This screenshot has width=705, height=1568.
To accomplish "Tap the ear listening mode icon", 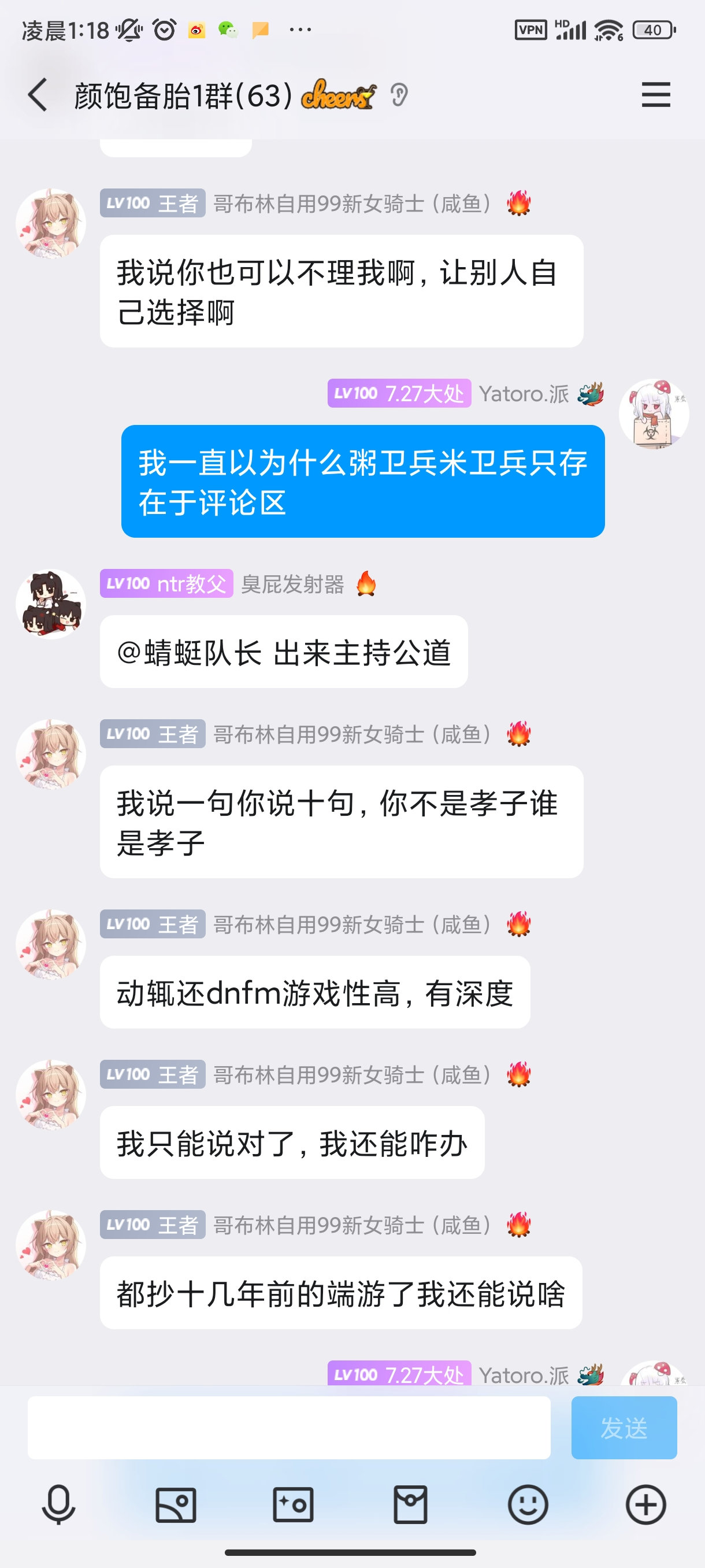I will (x=399, y=95).
